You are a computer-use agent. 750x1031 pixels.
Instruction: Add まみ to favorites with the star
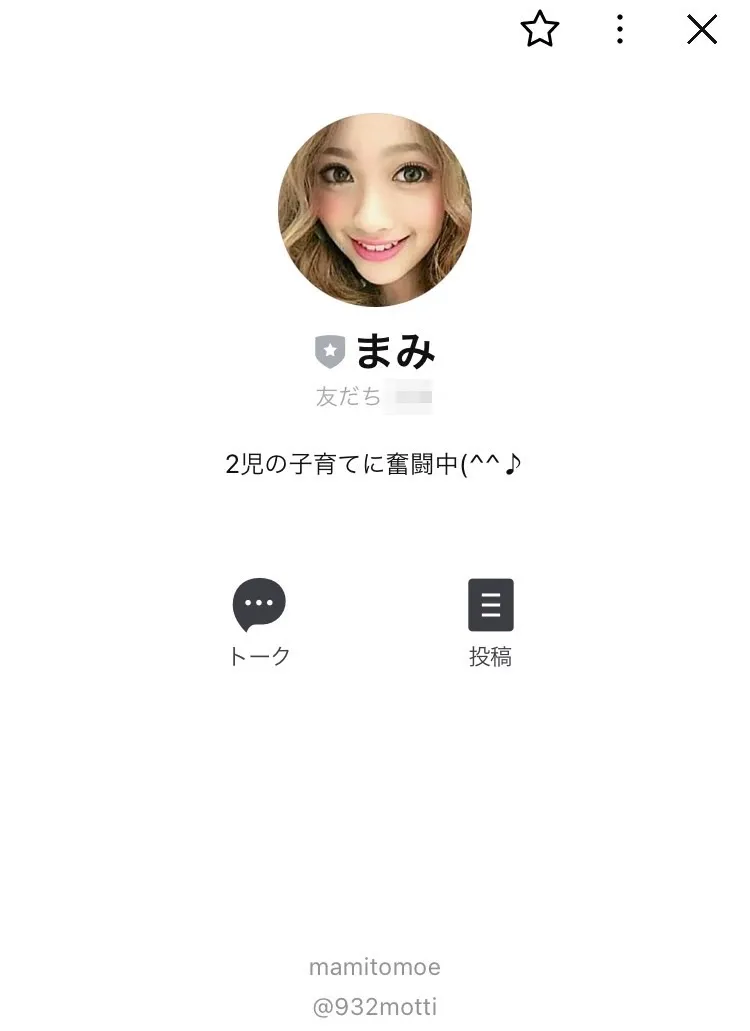tap(540, 30)
